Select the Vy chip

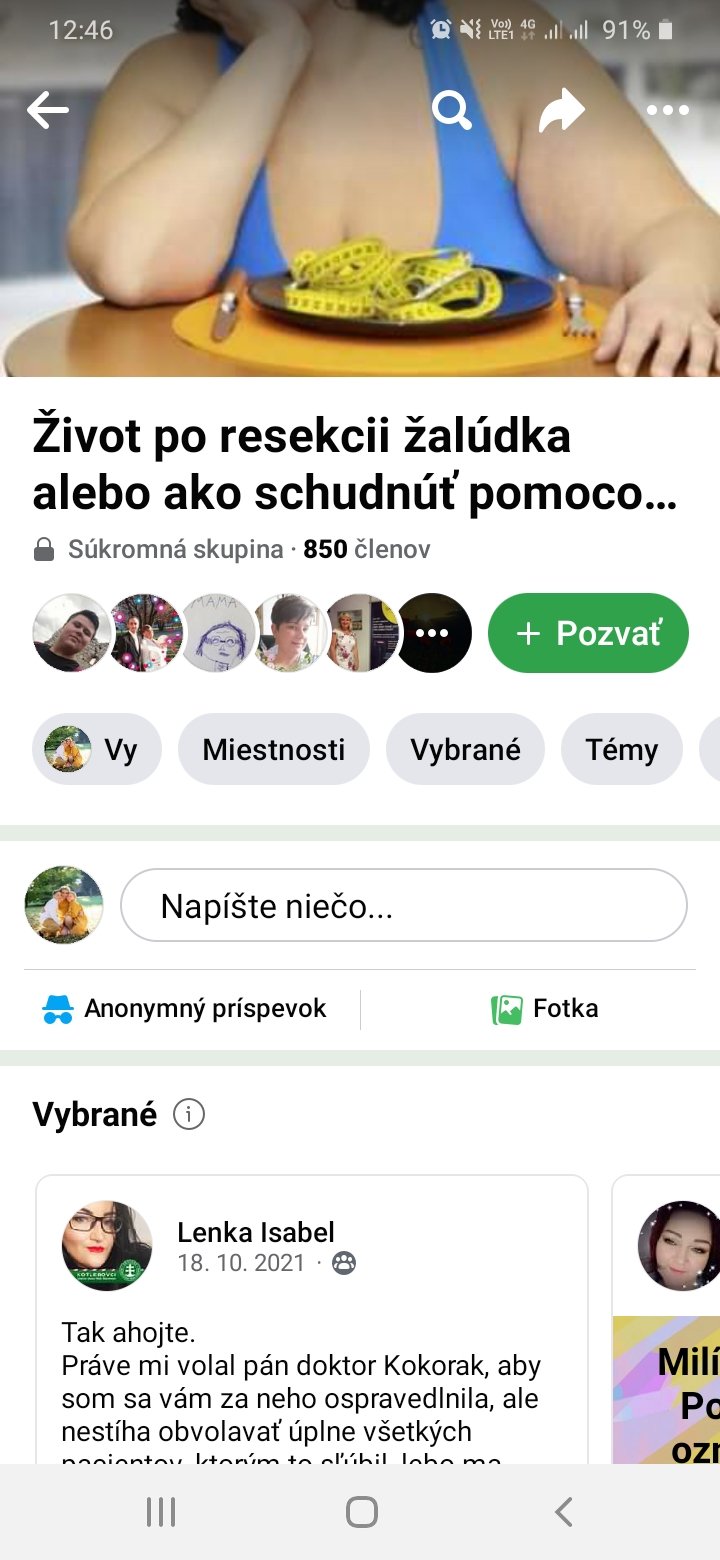coord(97,749)
